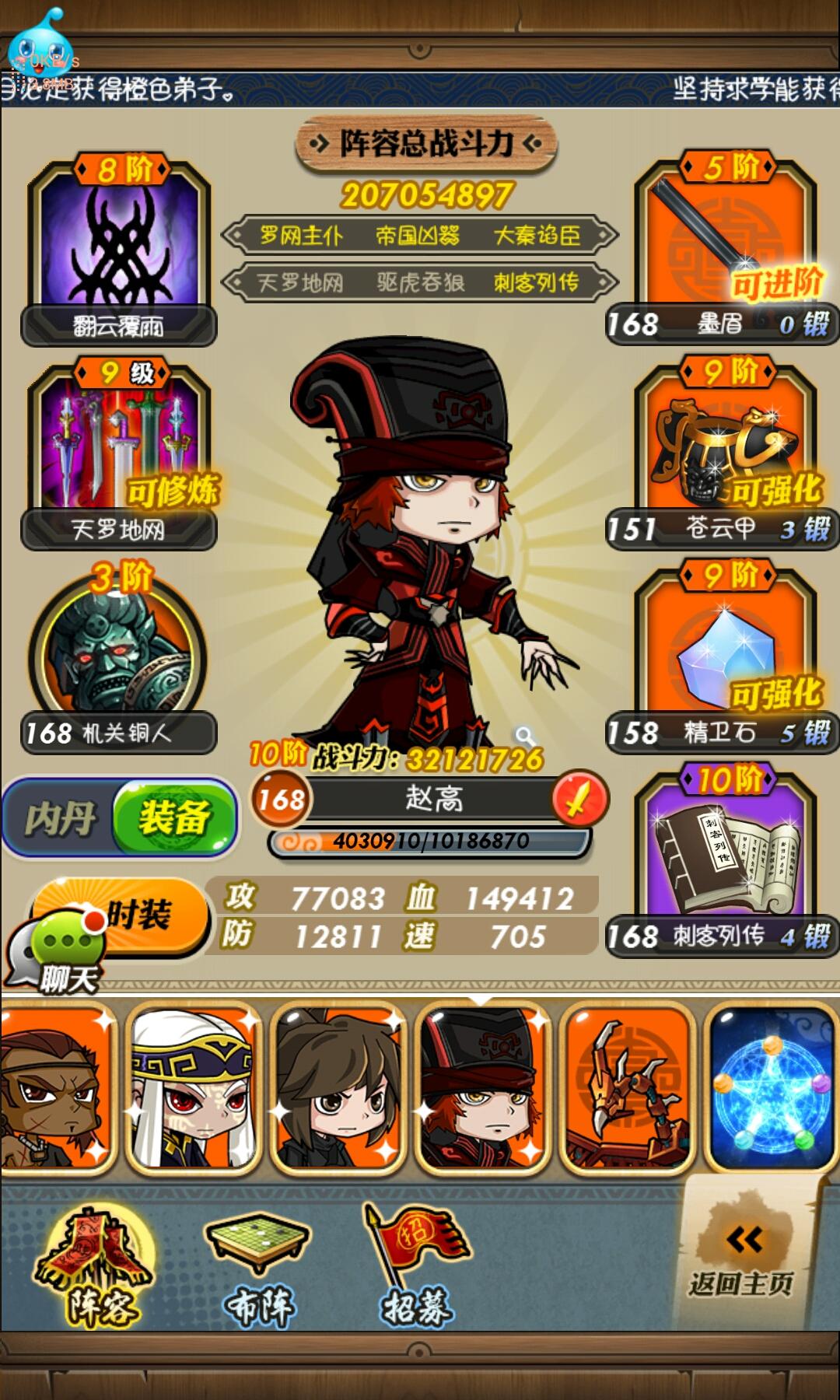Switch to the 装备 tab
The width and height of the screenshot is (840, 1400).
[174, 818]
